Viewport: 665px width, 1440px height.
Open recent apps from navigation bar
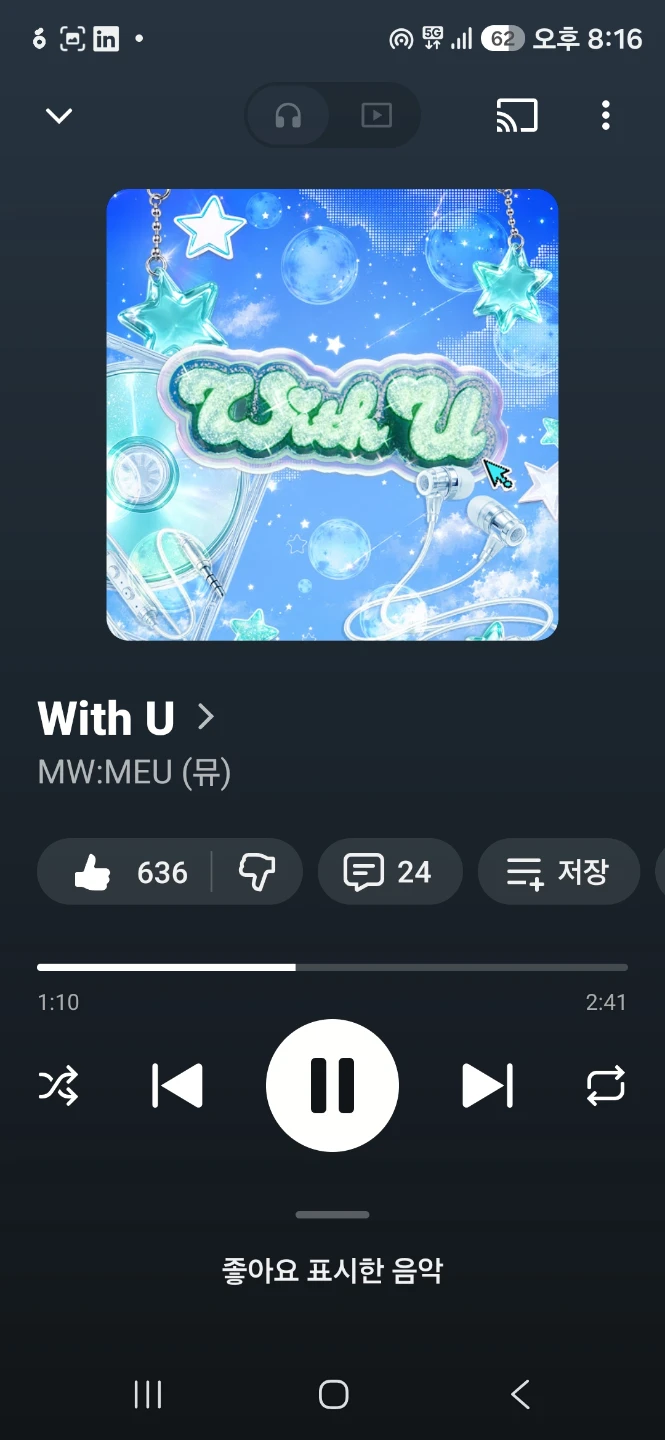point(148,1395)
